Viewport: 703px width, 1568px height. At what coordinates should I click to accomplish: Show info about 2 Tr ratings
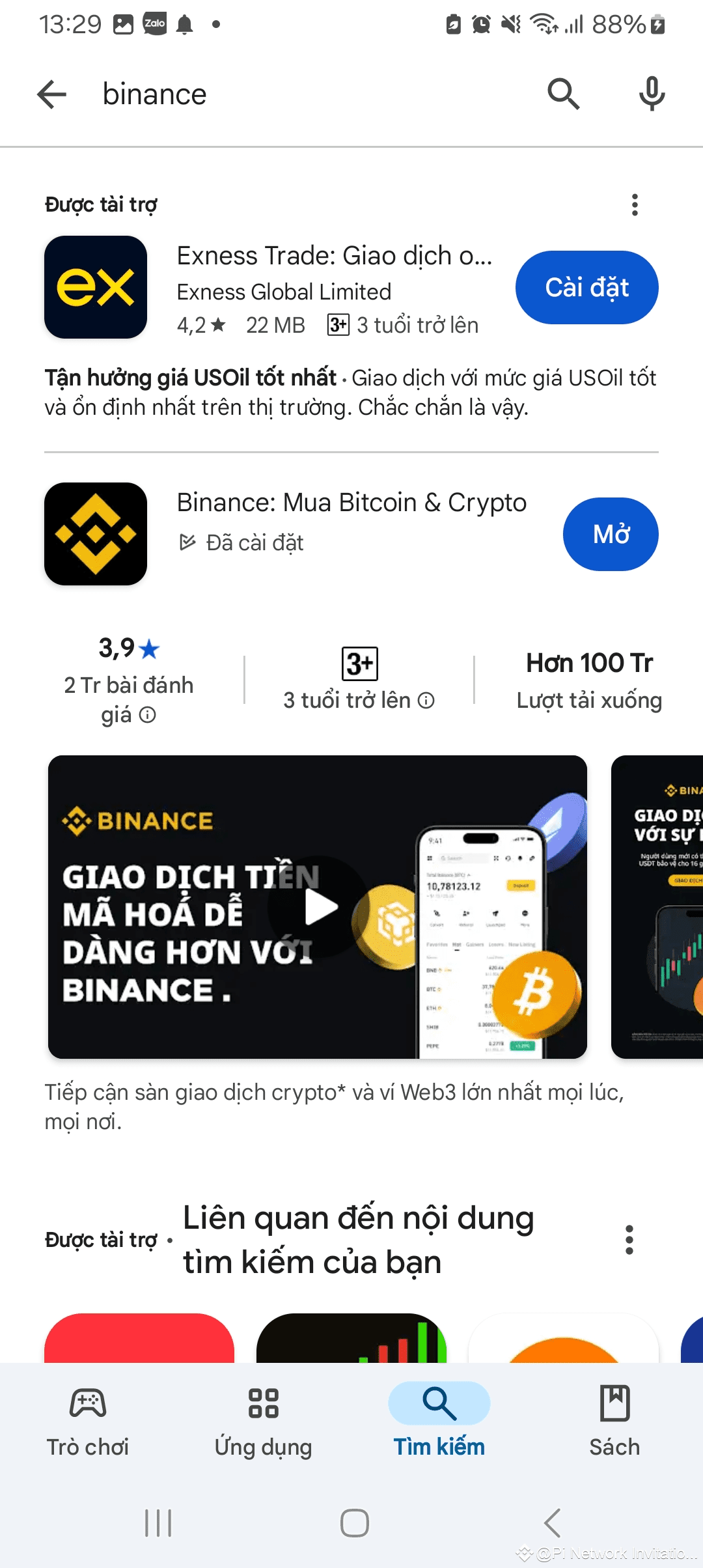tap(148, 716)
